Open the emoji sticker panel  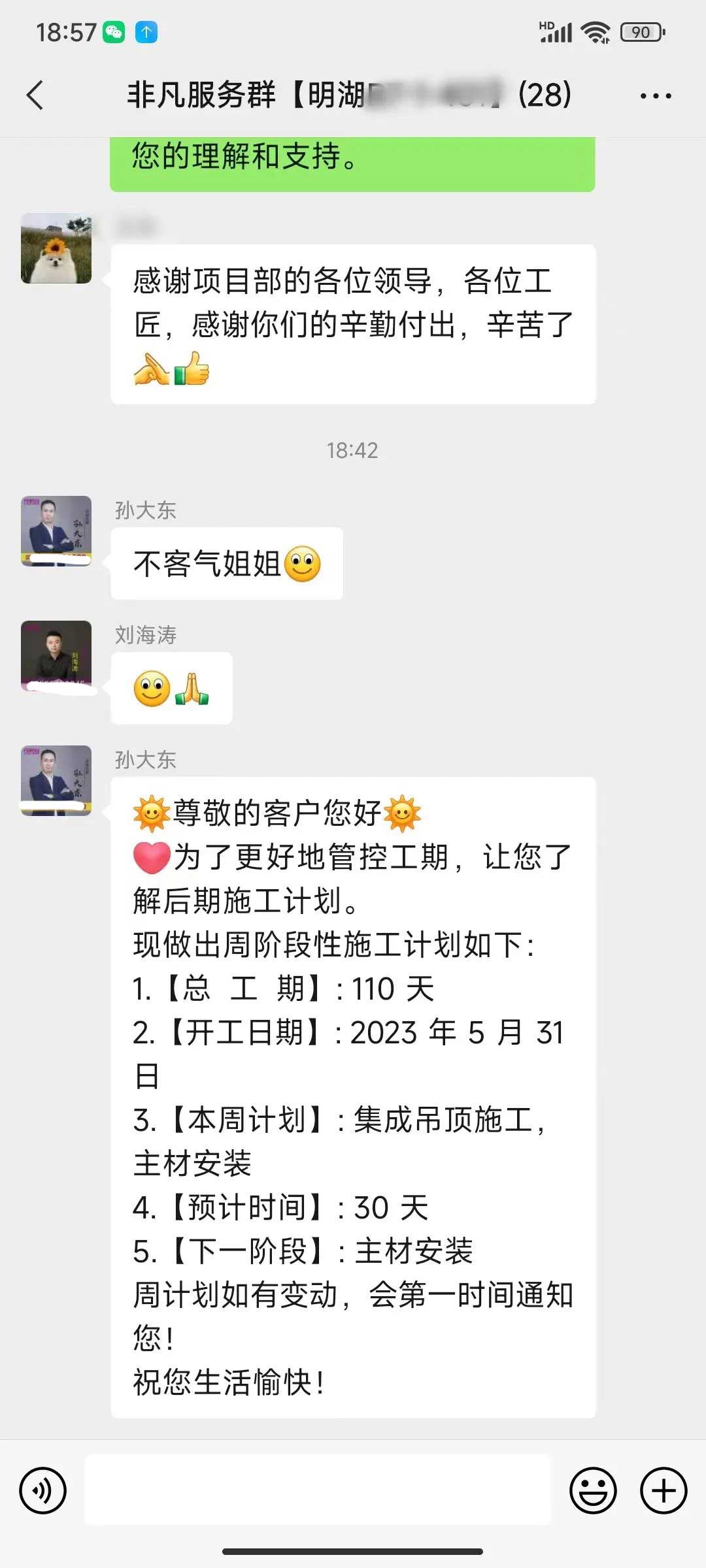[x=593, y=1490]
